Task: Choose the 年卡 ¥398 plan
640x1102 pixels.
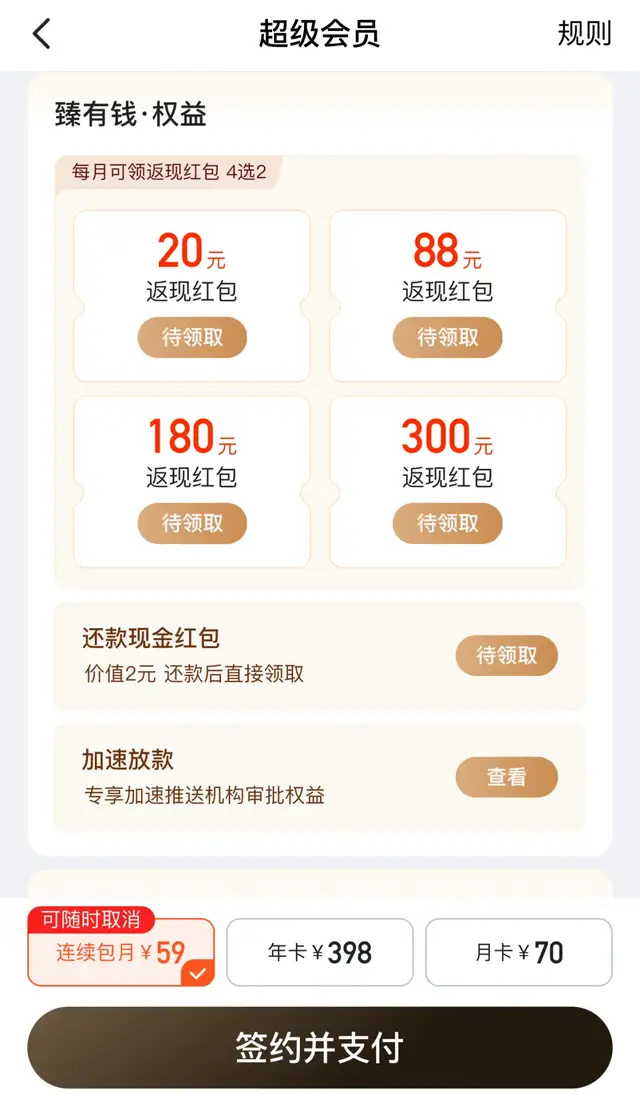Action: [319, 953]
